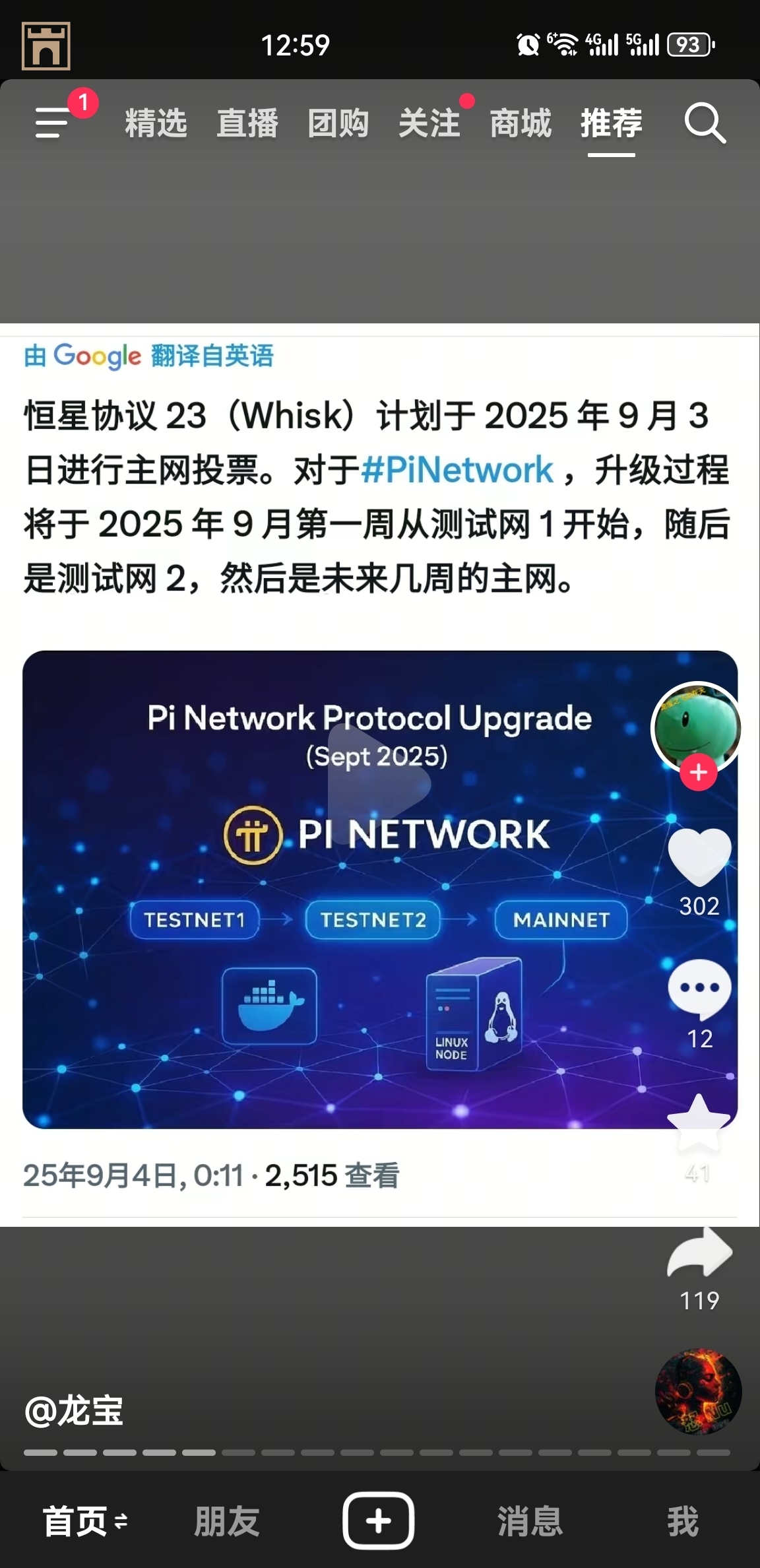This screenshot has height=1568, width=760.
Task: Open the 商城 tab
Action: tap(521, 123)
